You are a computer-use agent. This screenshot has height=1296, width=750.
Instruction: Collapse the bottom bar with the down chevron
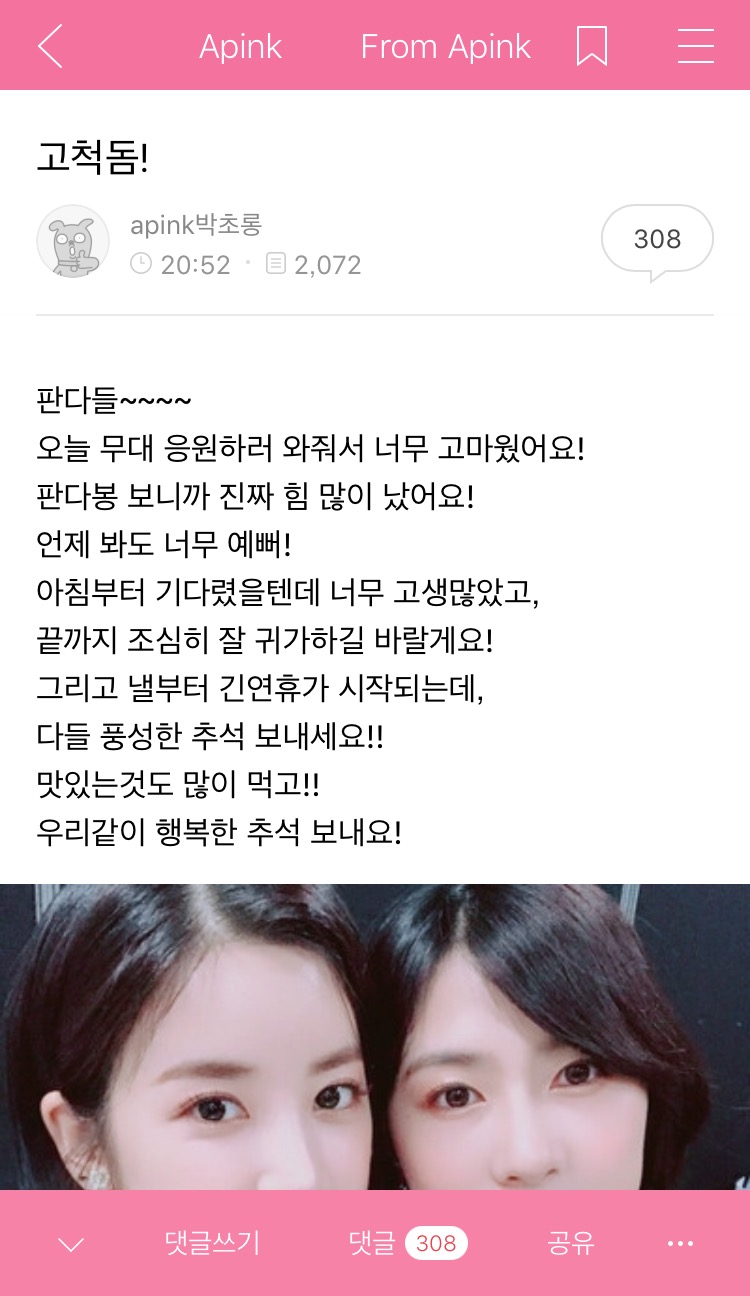[x=71, y=1244]
